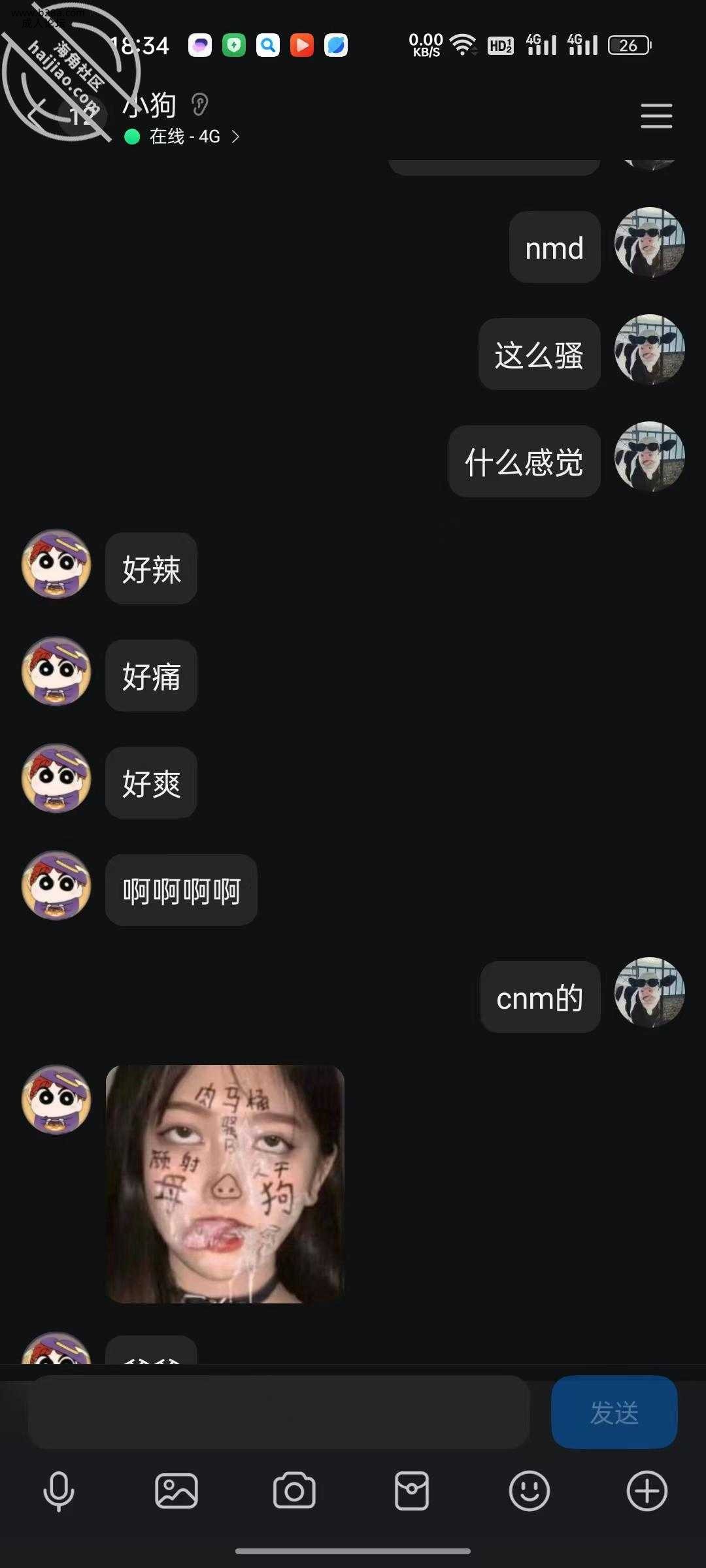Launch the camera to take a photo

click(294, 1491)
